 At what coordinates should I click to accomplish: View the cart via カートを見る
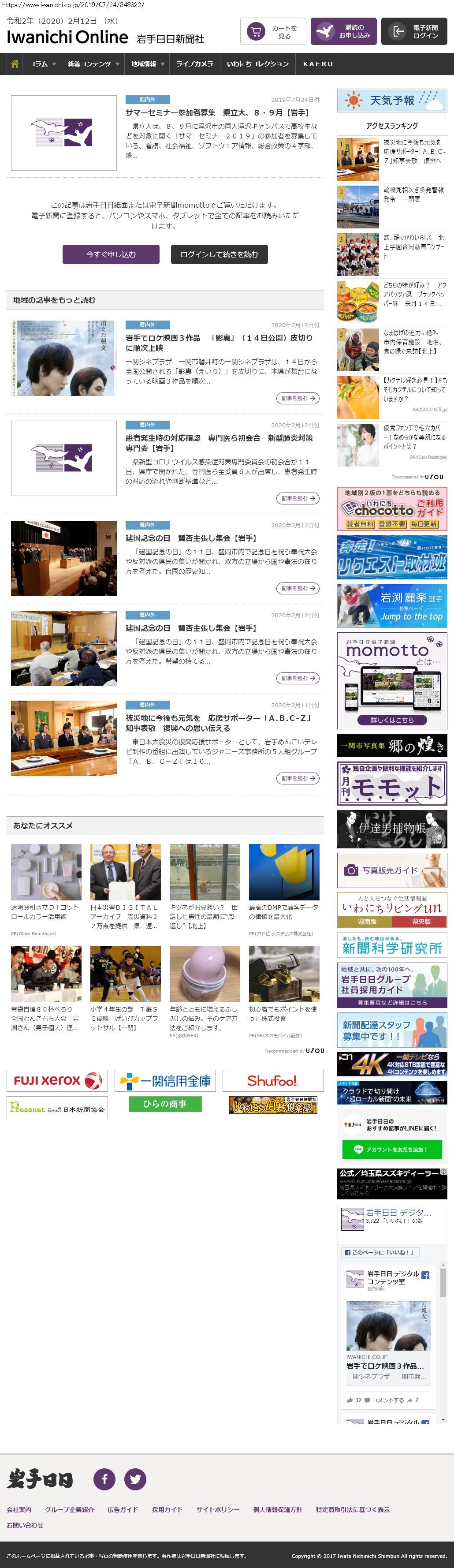tap(273, 32)
